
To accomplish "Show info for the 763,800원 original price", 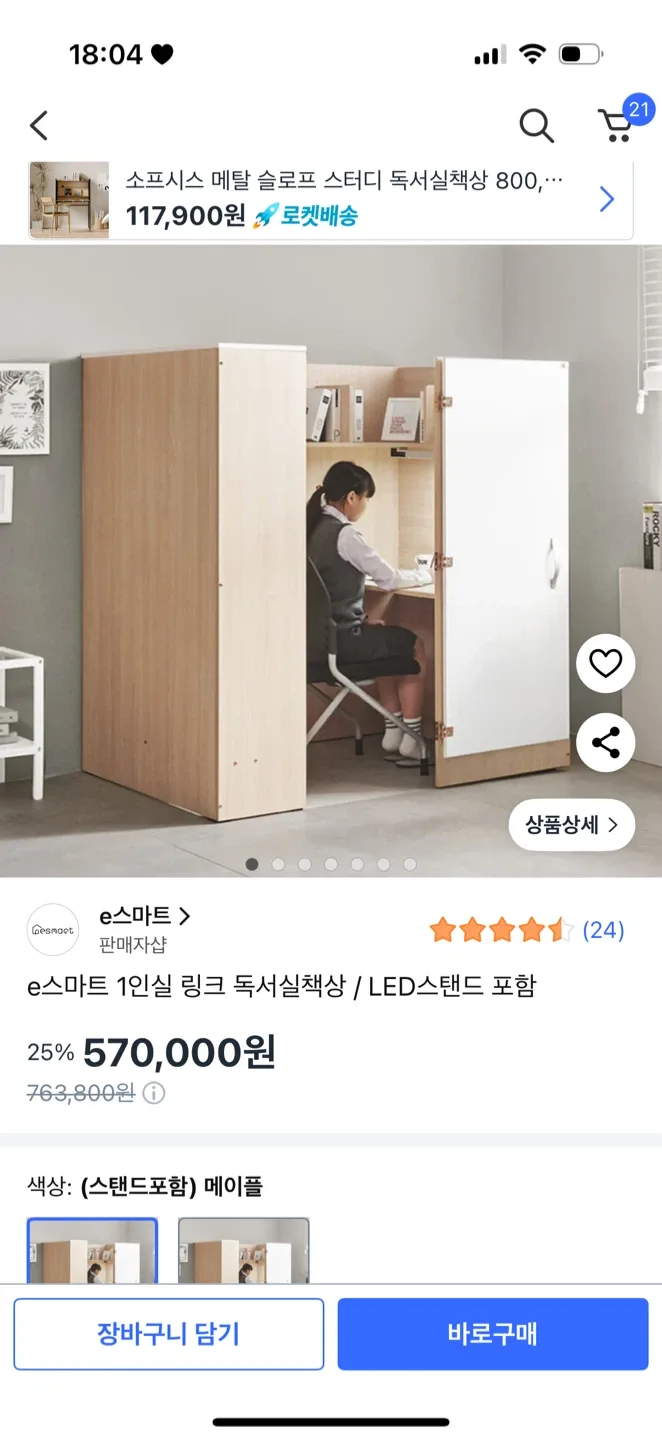I will [154, 1094].
